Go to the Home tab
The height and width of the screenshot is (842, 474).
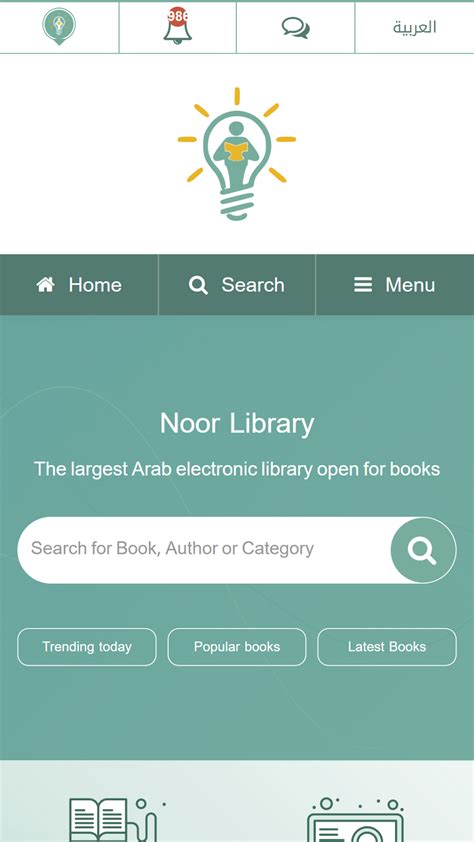click(79, 285)
